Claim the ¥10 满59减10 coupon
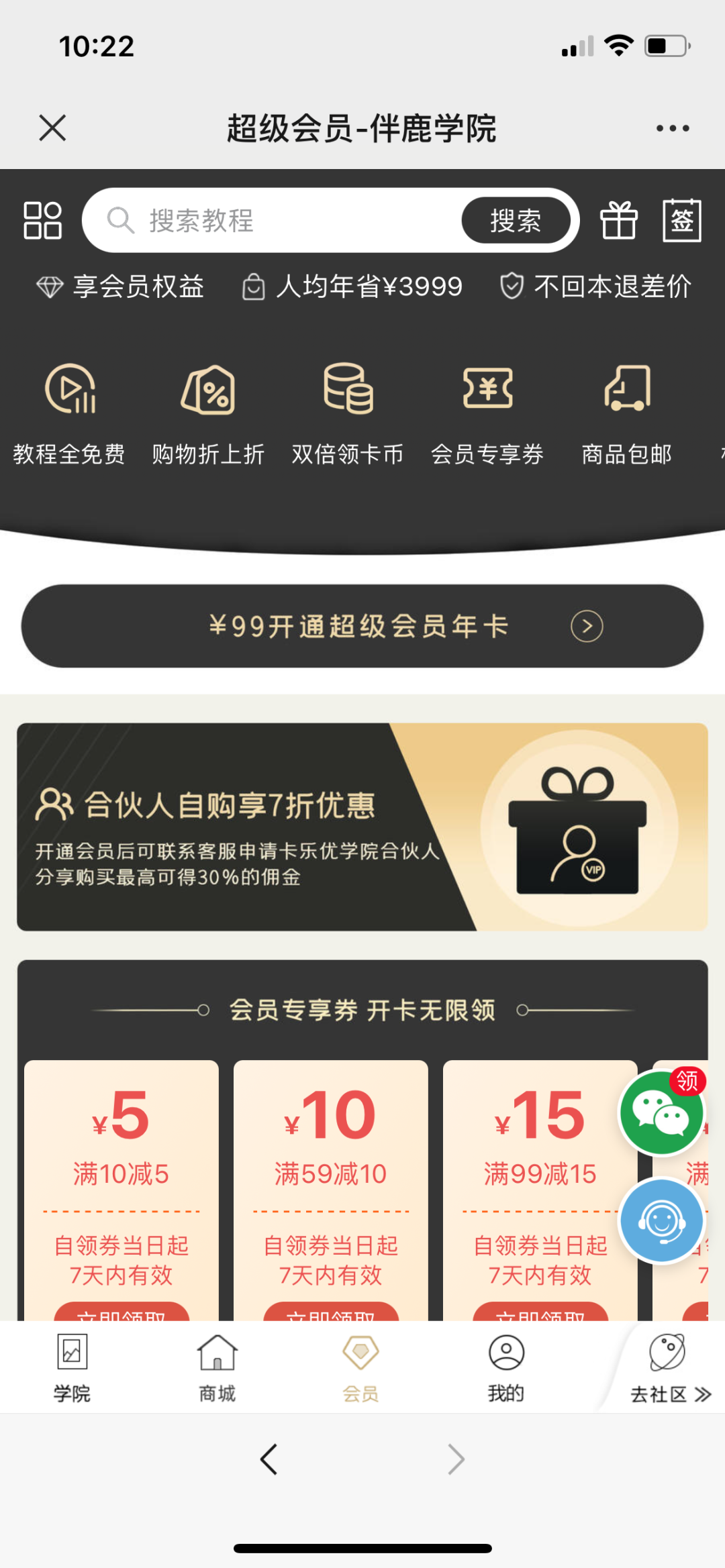 [331, 1311]
